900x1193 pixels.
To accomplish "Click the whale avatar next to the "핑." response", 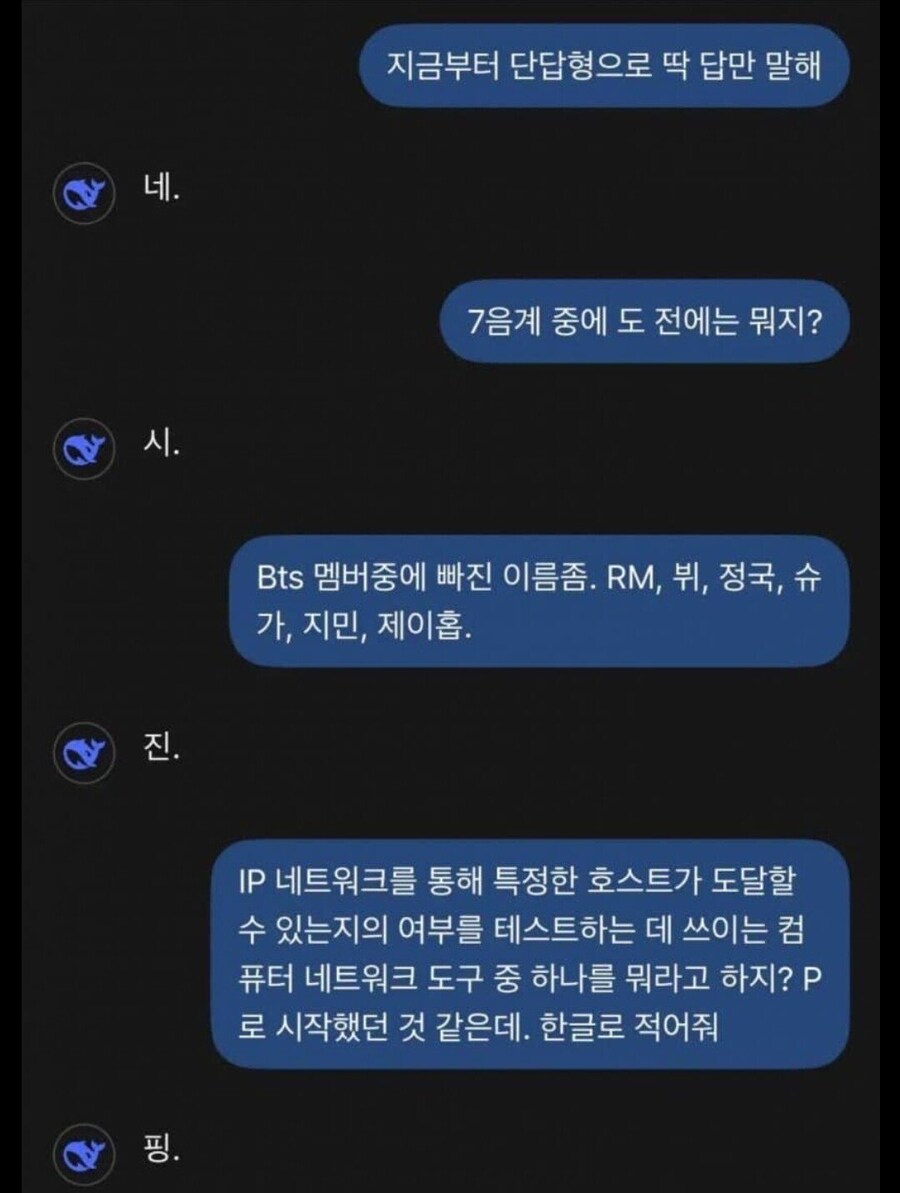I will tap(88, 1152).
